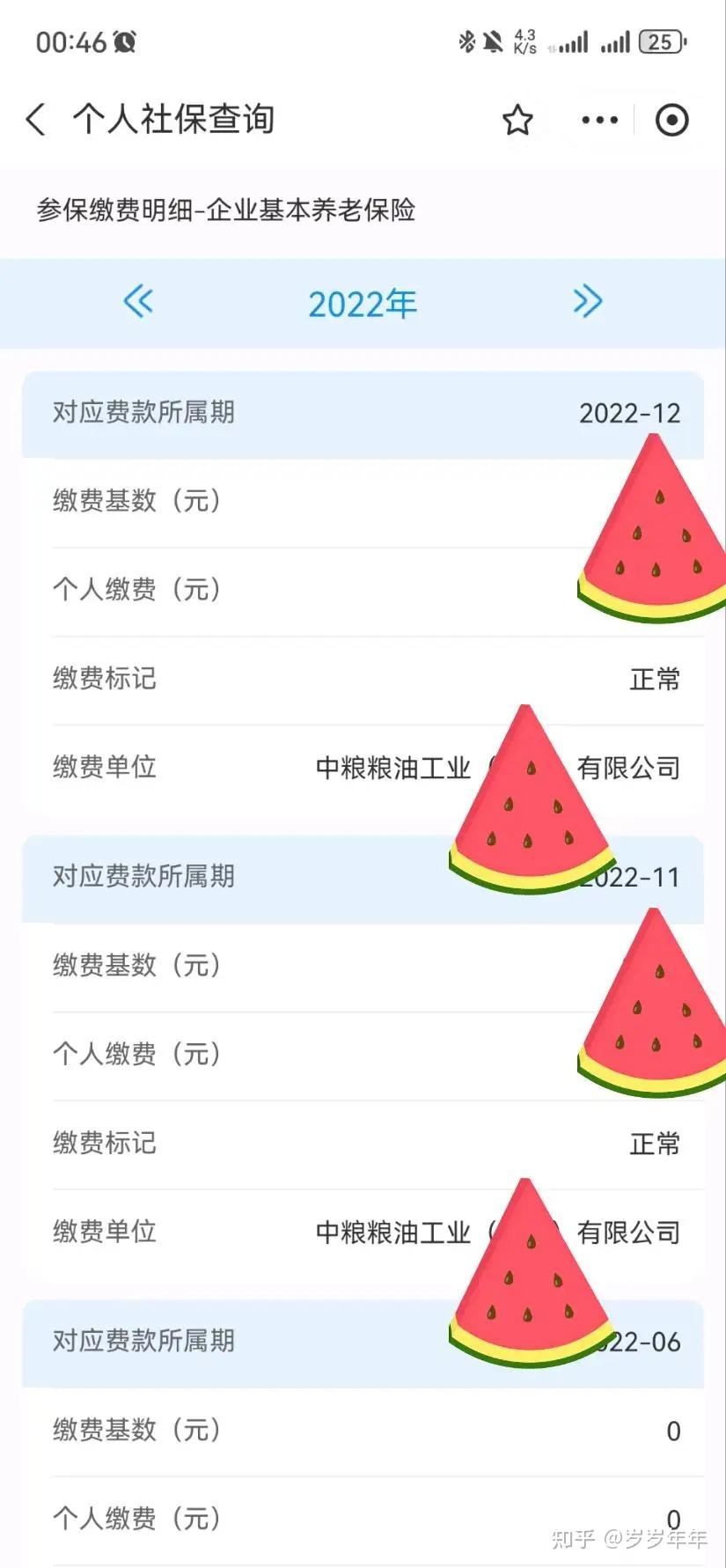
Task: Favorite this page with the star icon
Action: click(x=517, y=120)
